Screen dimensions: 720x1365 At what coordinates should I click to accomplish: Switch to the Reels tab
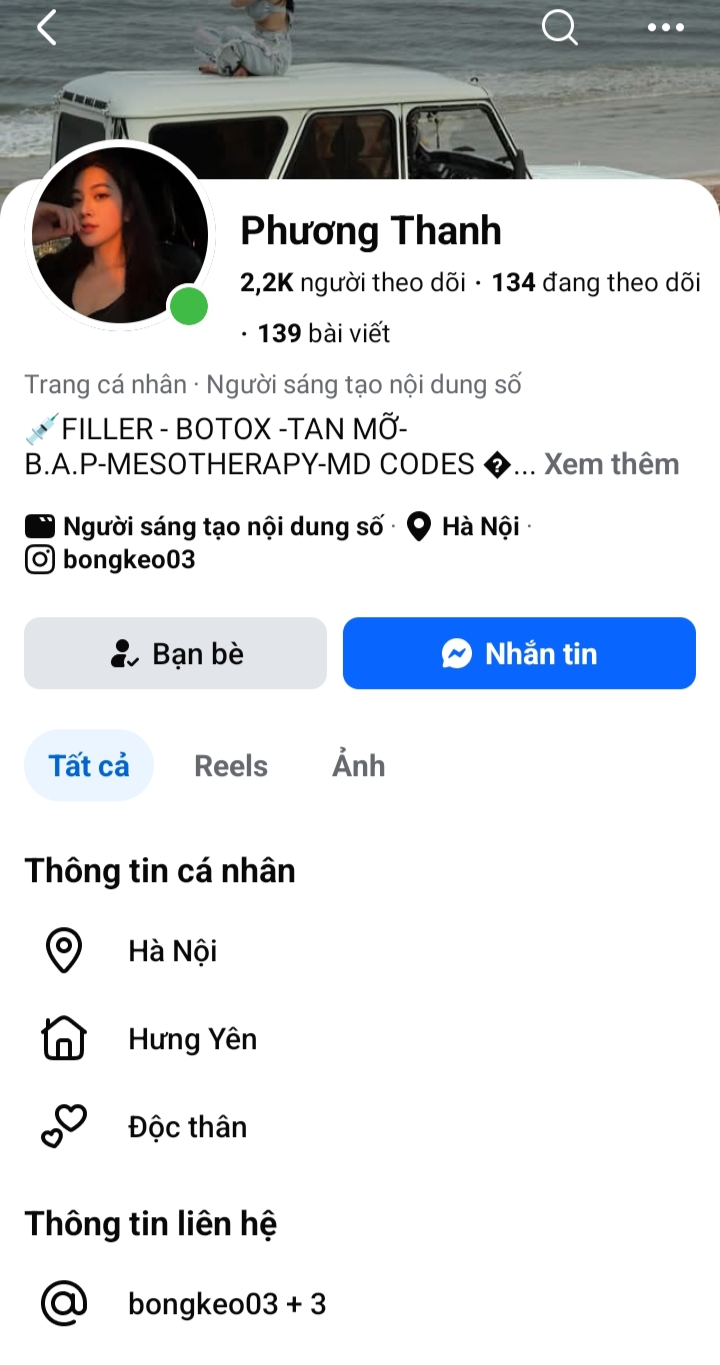tap(231, 766)
